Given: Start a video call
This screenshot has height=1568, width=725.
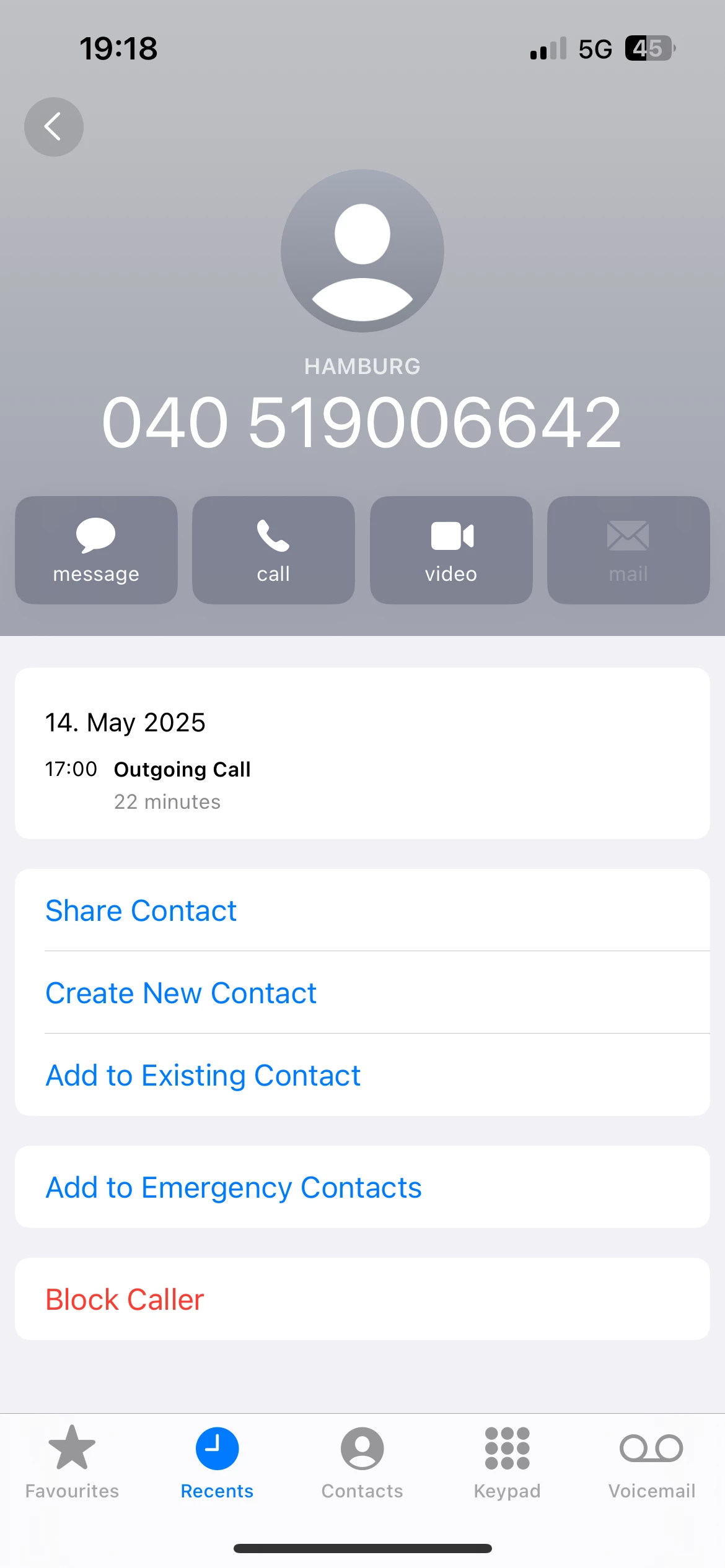Looking at the screenshot, I should 451,550.
